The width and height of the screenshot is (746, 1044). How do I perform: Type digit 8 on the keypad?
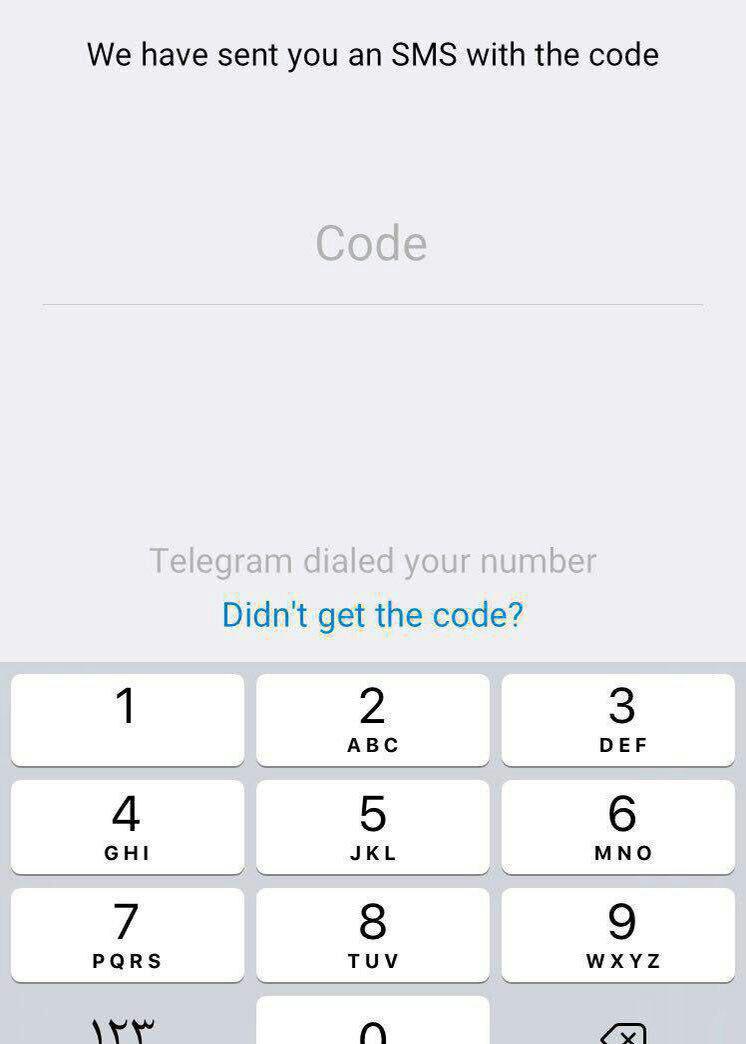(x=372, y=934)
